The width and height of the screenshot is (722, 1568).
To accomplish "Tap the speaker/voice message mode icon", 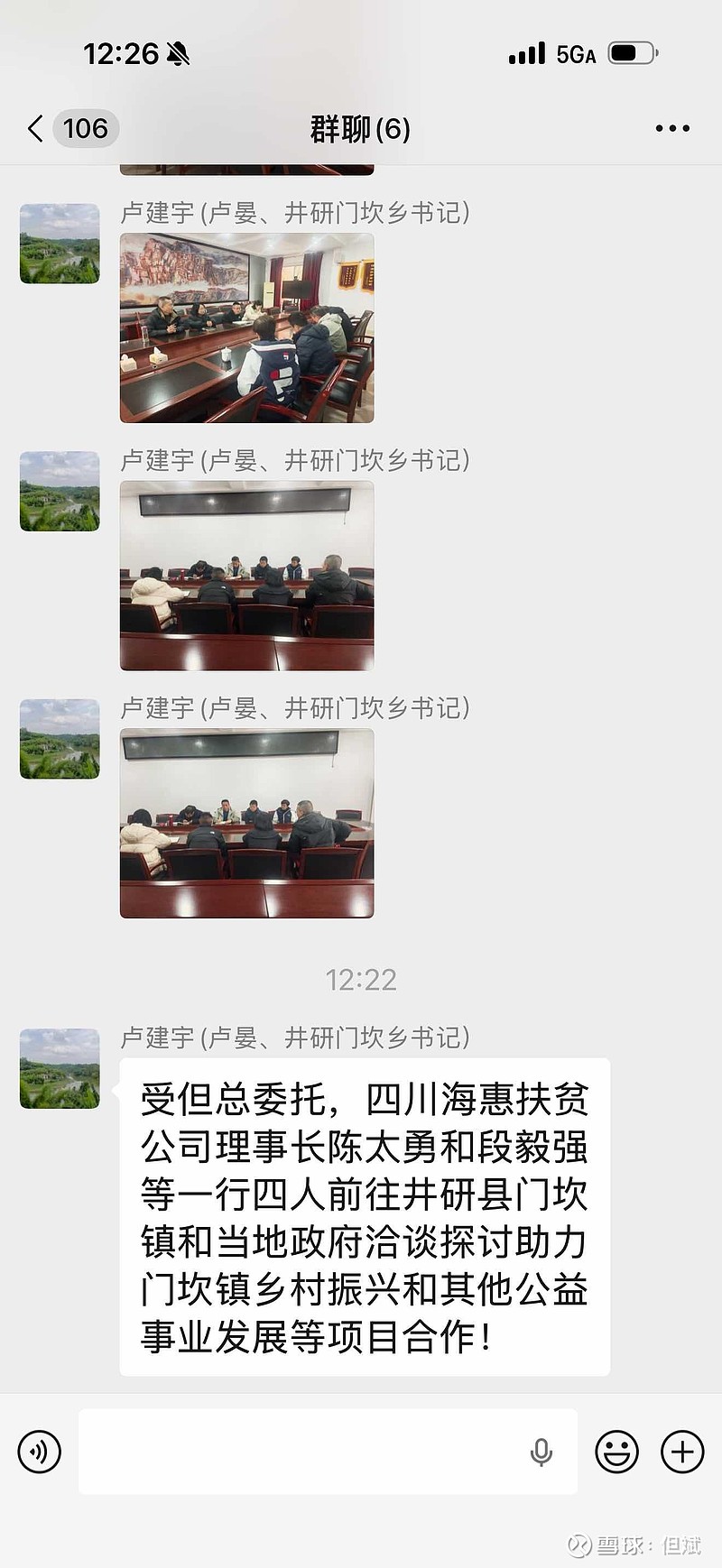I will coord(40,1451).
